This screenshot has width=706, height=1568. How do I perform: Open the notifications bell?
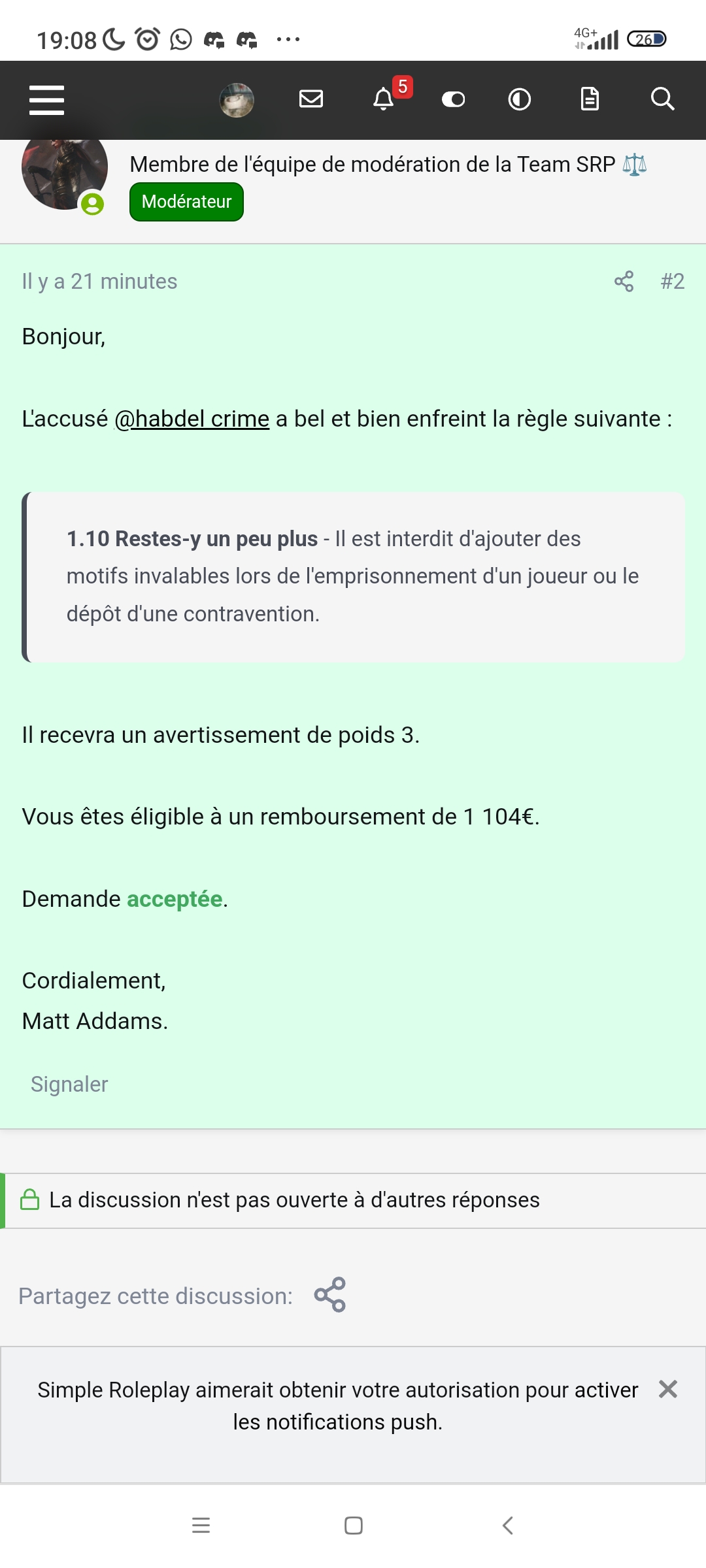[x=384, y=99]
